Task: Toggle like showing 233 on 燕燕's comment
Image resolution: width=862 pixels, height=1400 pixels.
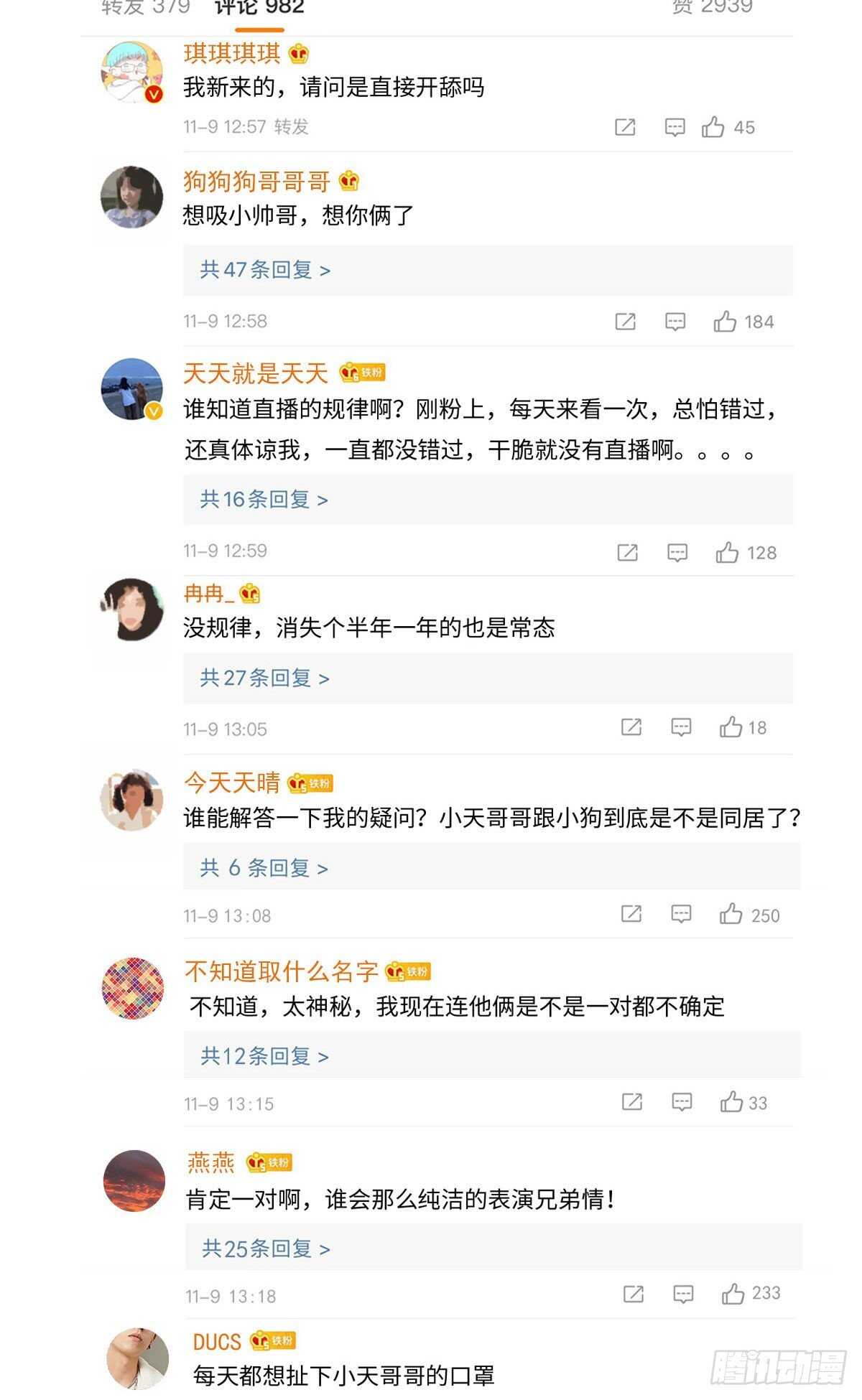Action: pyautogui.click(x=733, y=1294)
